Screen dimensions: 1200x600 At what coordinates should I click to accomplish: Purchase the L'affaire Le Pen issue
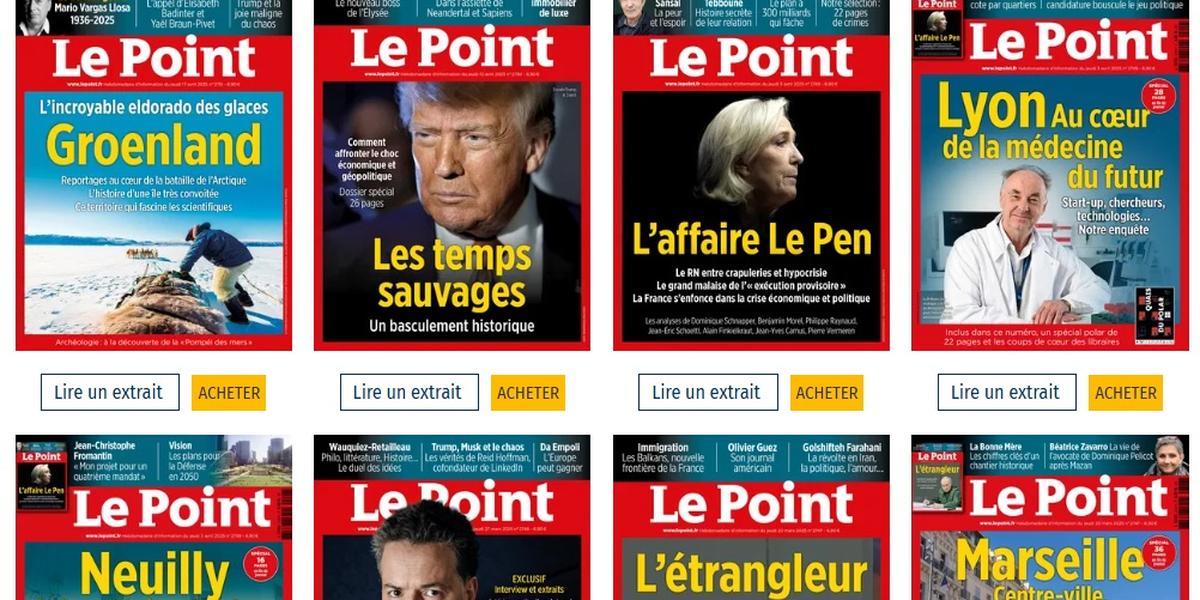(x=827, y=393)
